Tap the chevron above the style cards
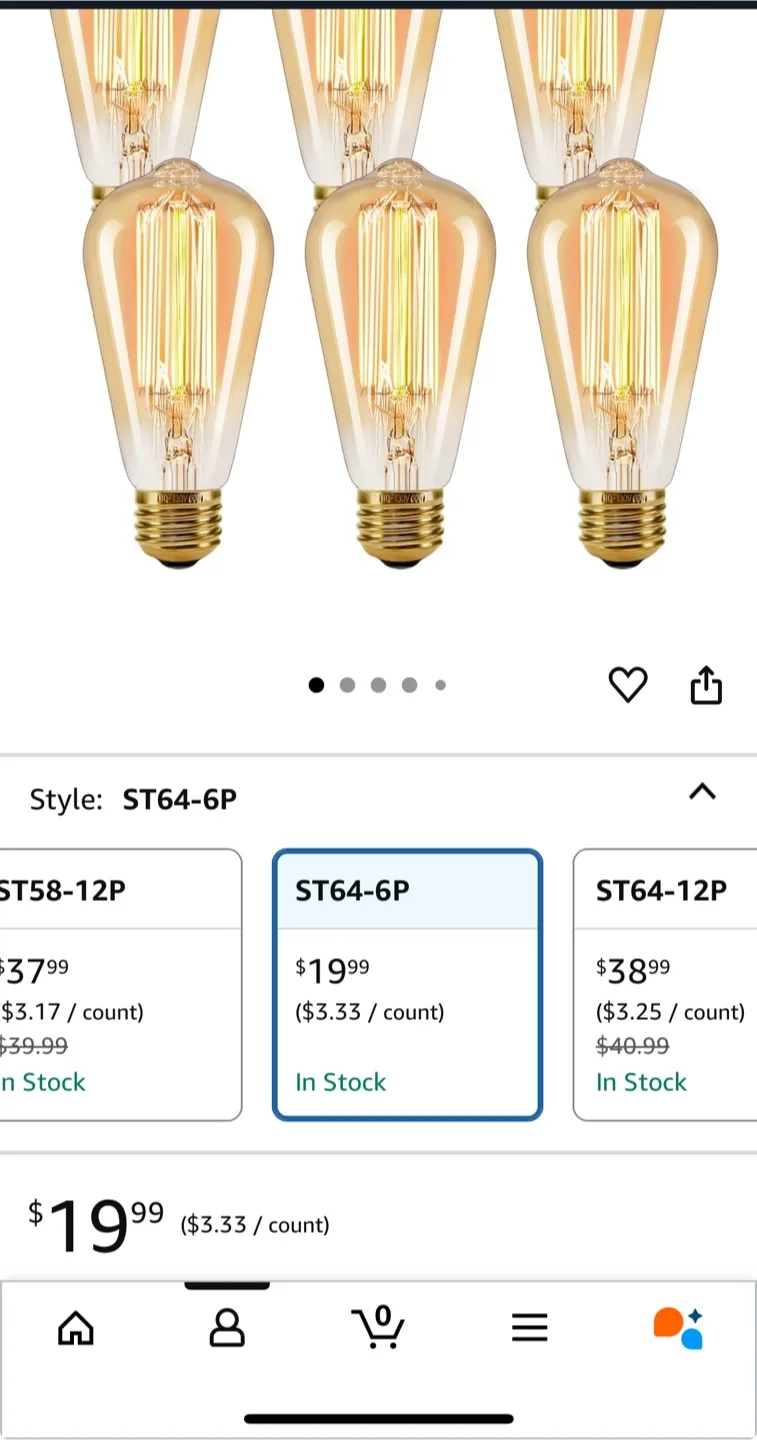757x1440 pixels. coord(703,792)
